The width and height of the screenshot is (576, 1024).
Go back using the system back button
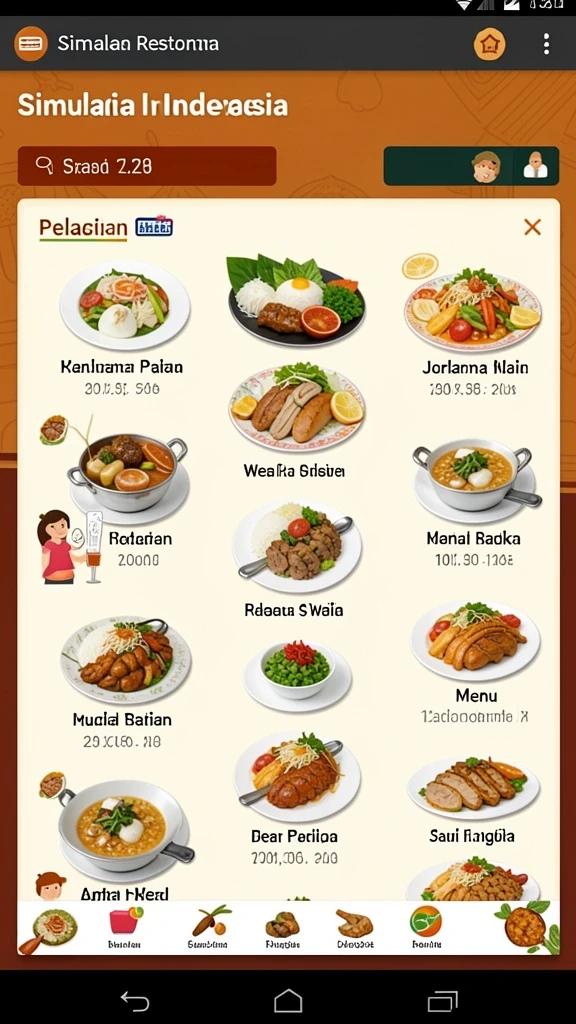coord(135,1000)
